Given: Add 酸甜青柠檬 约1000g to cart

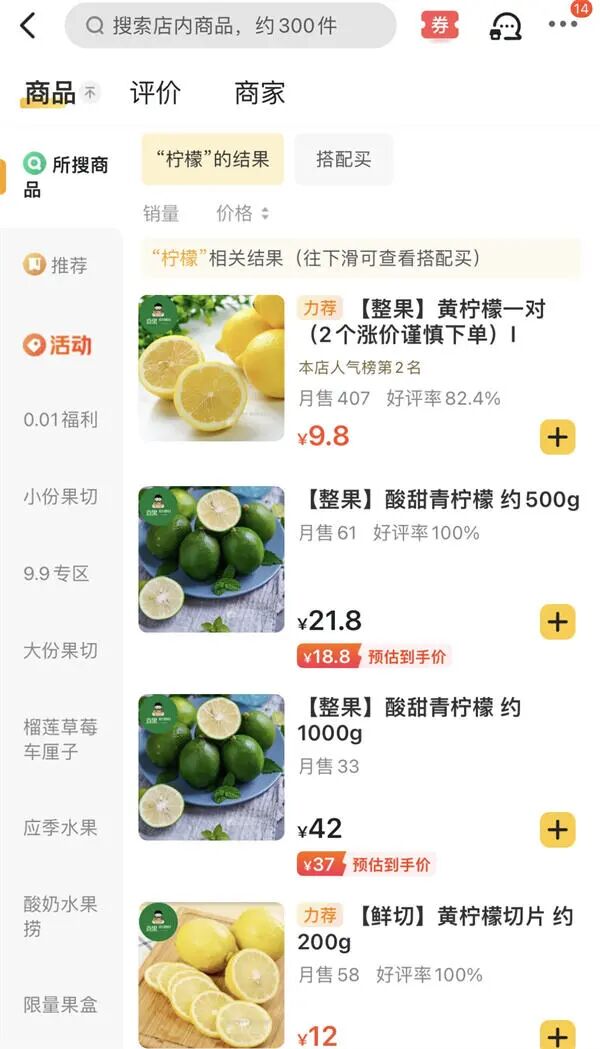Looking at the screenshot, I should pos(557,830).
